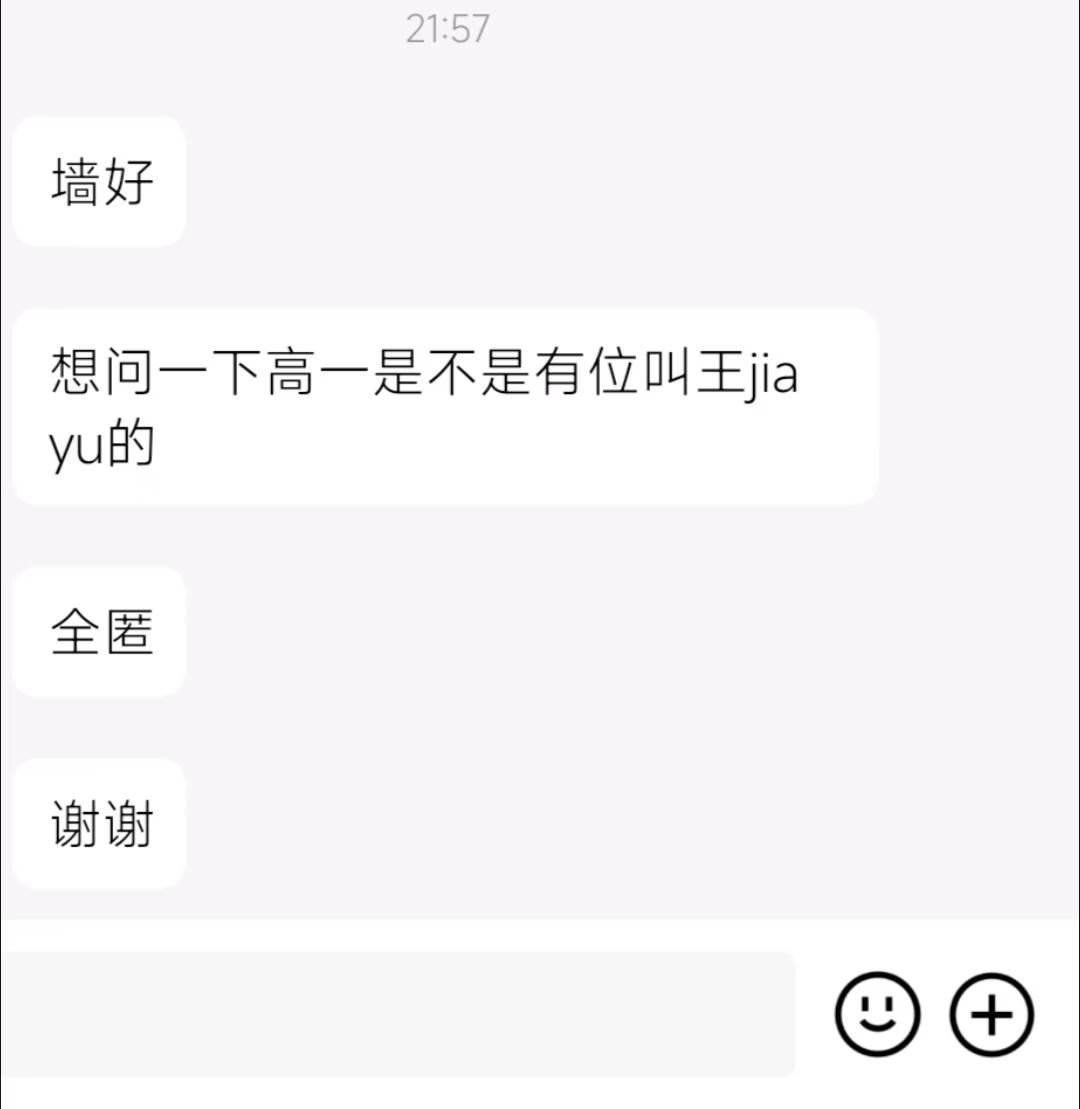
Task: Open the plus attachment menu
Action: pos(991,1014)
